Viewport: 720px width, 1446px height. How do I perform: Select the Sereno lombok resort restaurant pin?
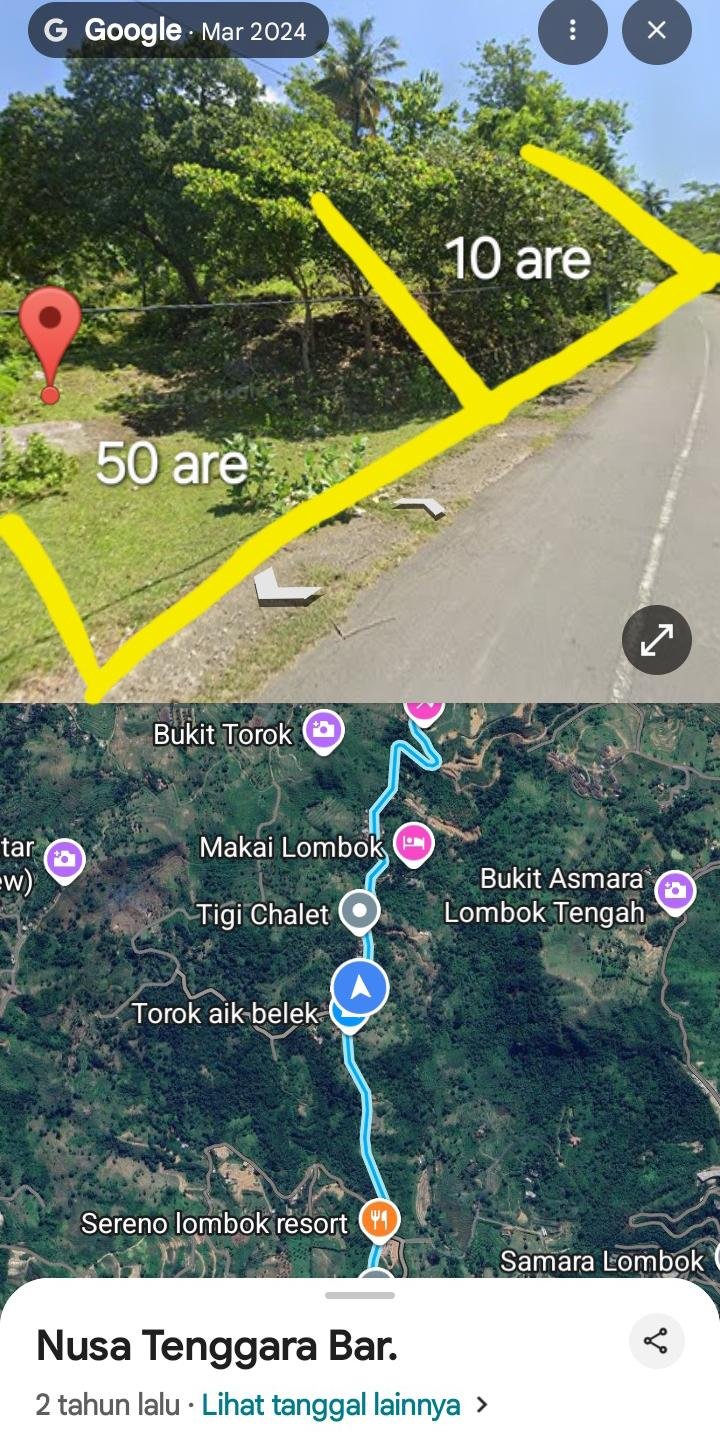379,1220
